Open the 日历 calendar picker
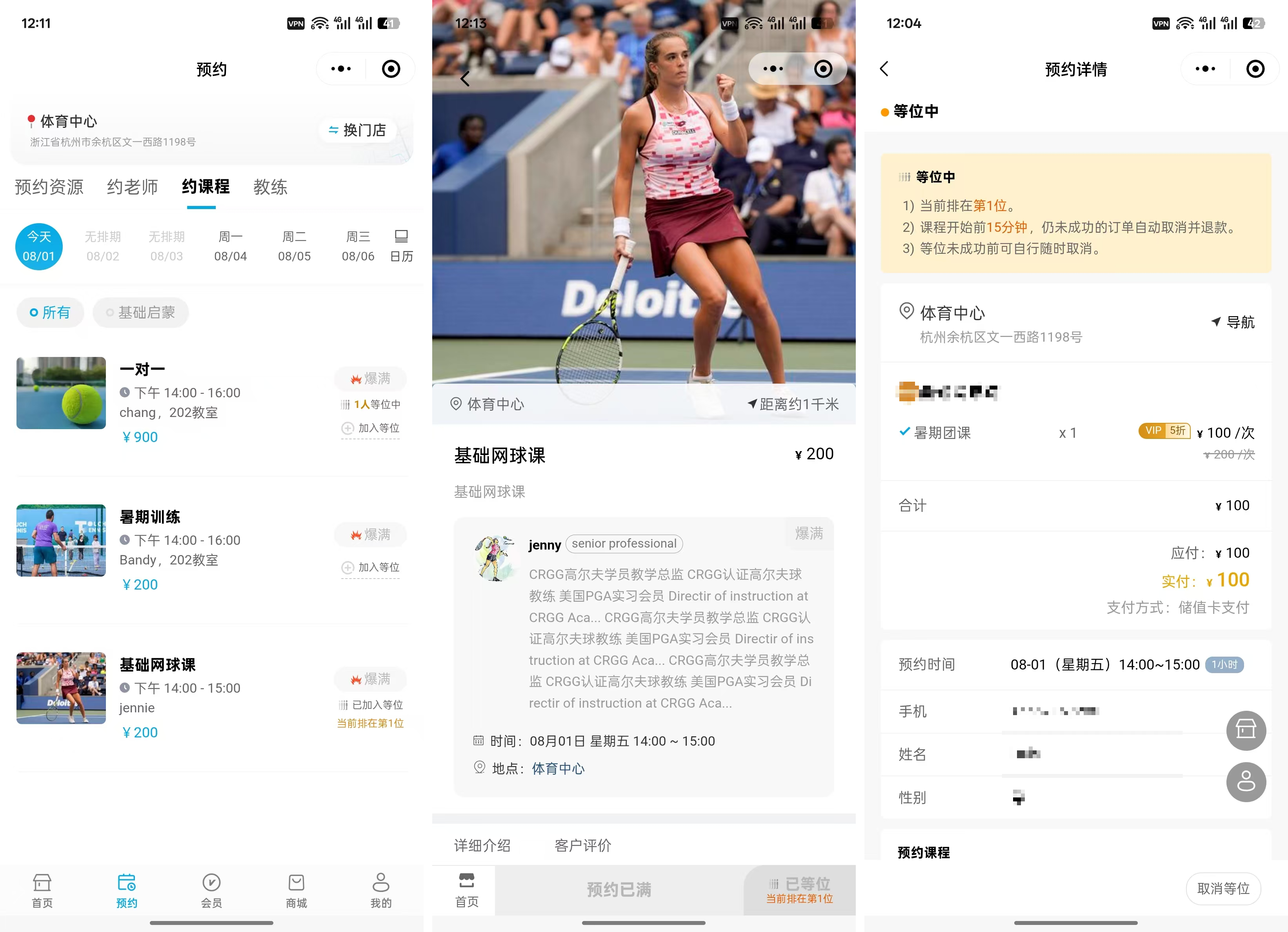 [x=402, y=246]
